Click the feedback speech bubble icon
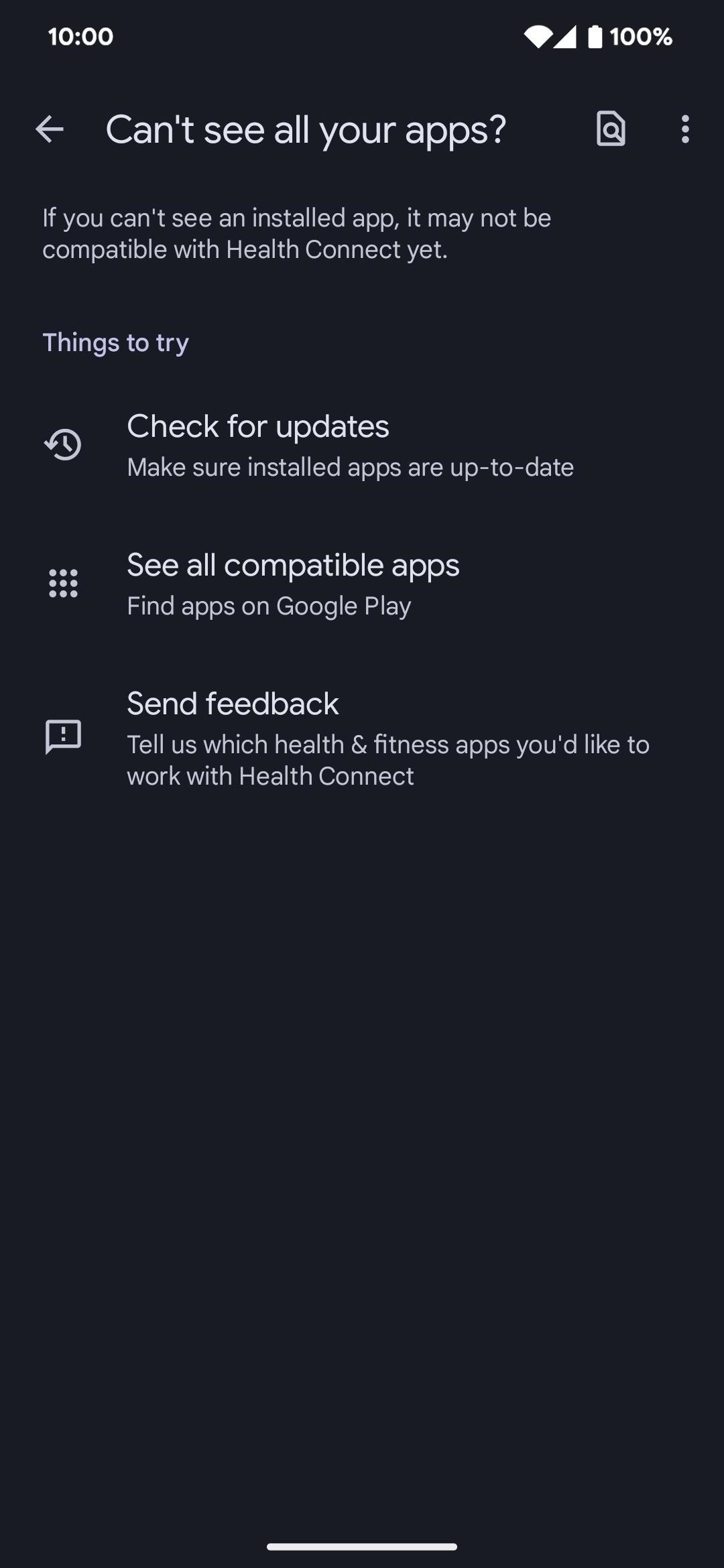 (x=63, y=738)
